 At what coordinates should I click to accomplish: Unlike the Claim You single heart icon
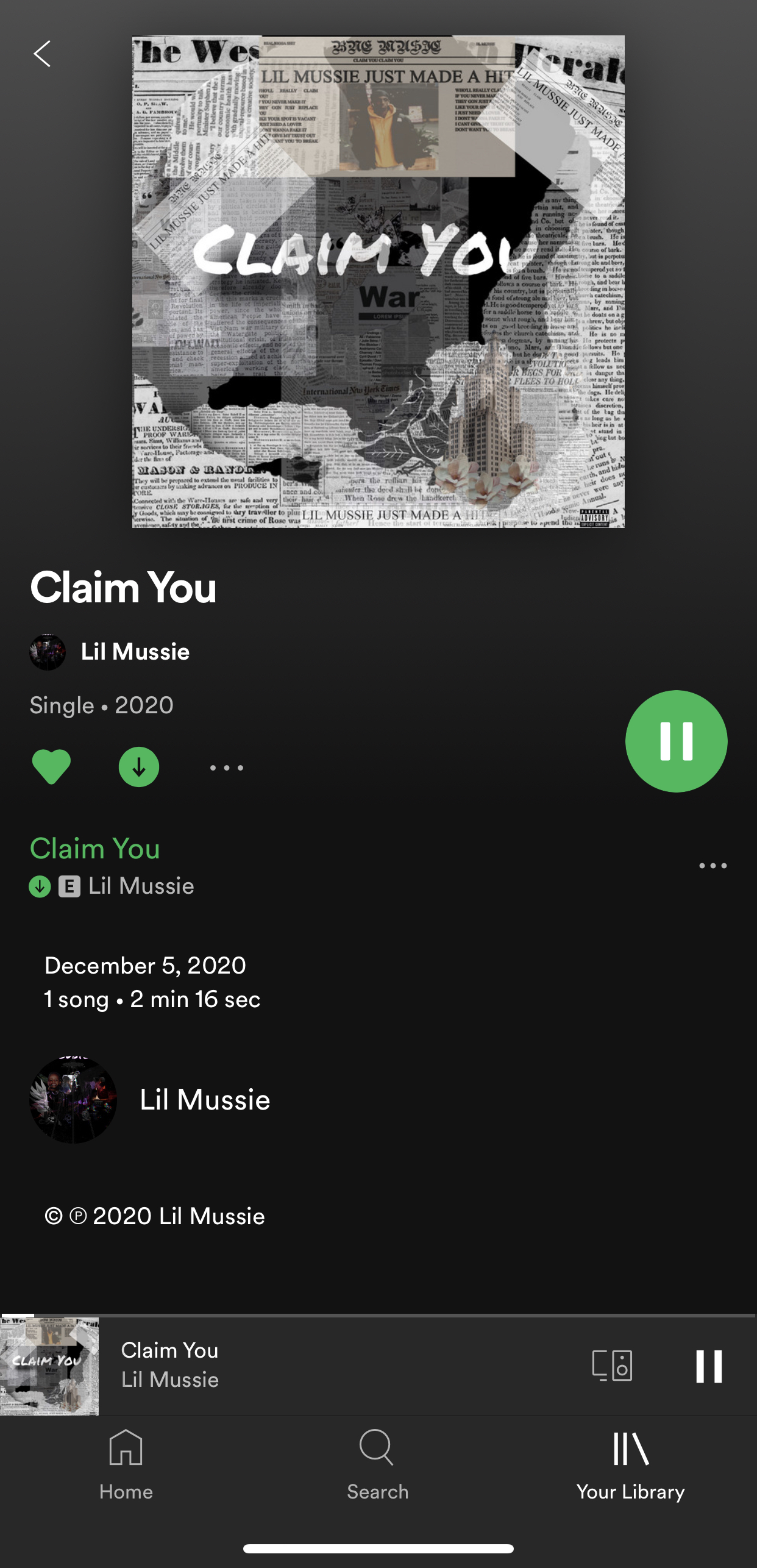click(x=51, y=766)
